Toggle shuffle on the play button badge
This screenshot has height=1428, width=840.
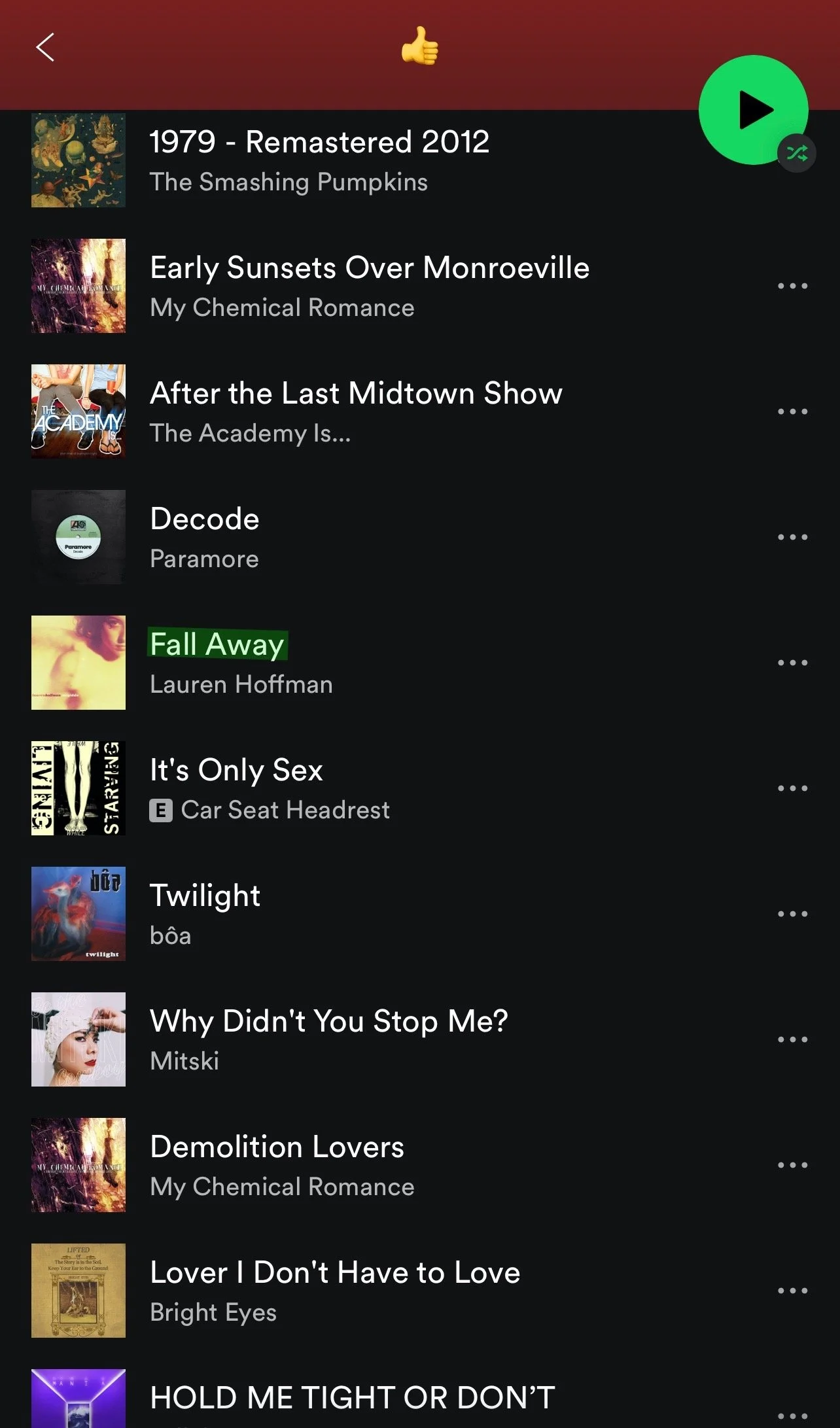pyautogui.click(x=797, y=154)
